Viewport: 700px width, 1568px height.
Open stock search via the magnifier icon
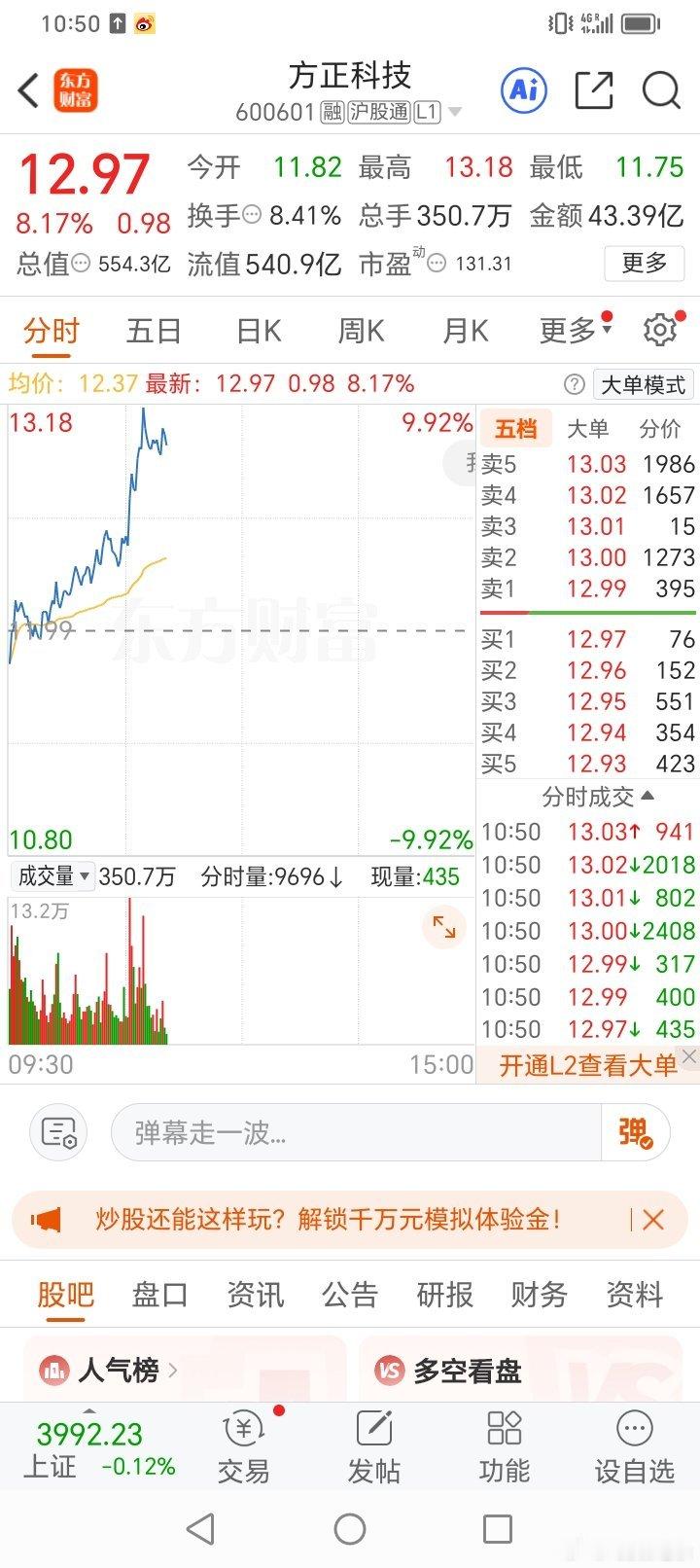click(x=661, y=89)
